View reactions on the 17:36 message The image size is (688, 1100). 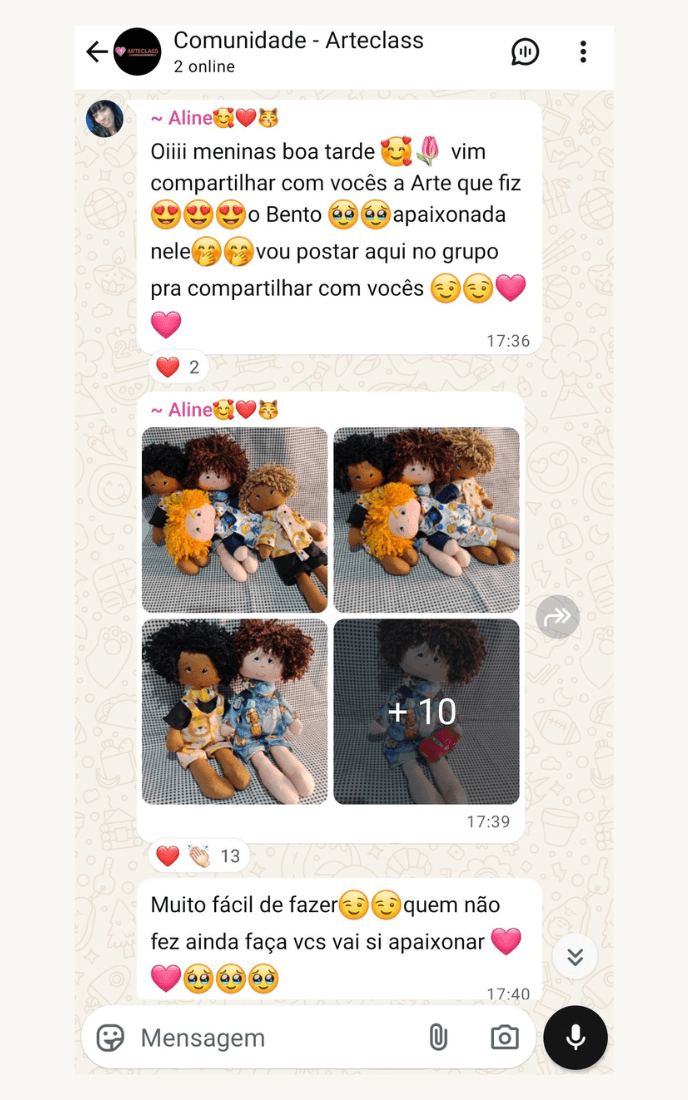pyautogui.click(x=179, y=367)
